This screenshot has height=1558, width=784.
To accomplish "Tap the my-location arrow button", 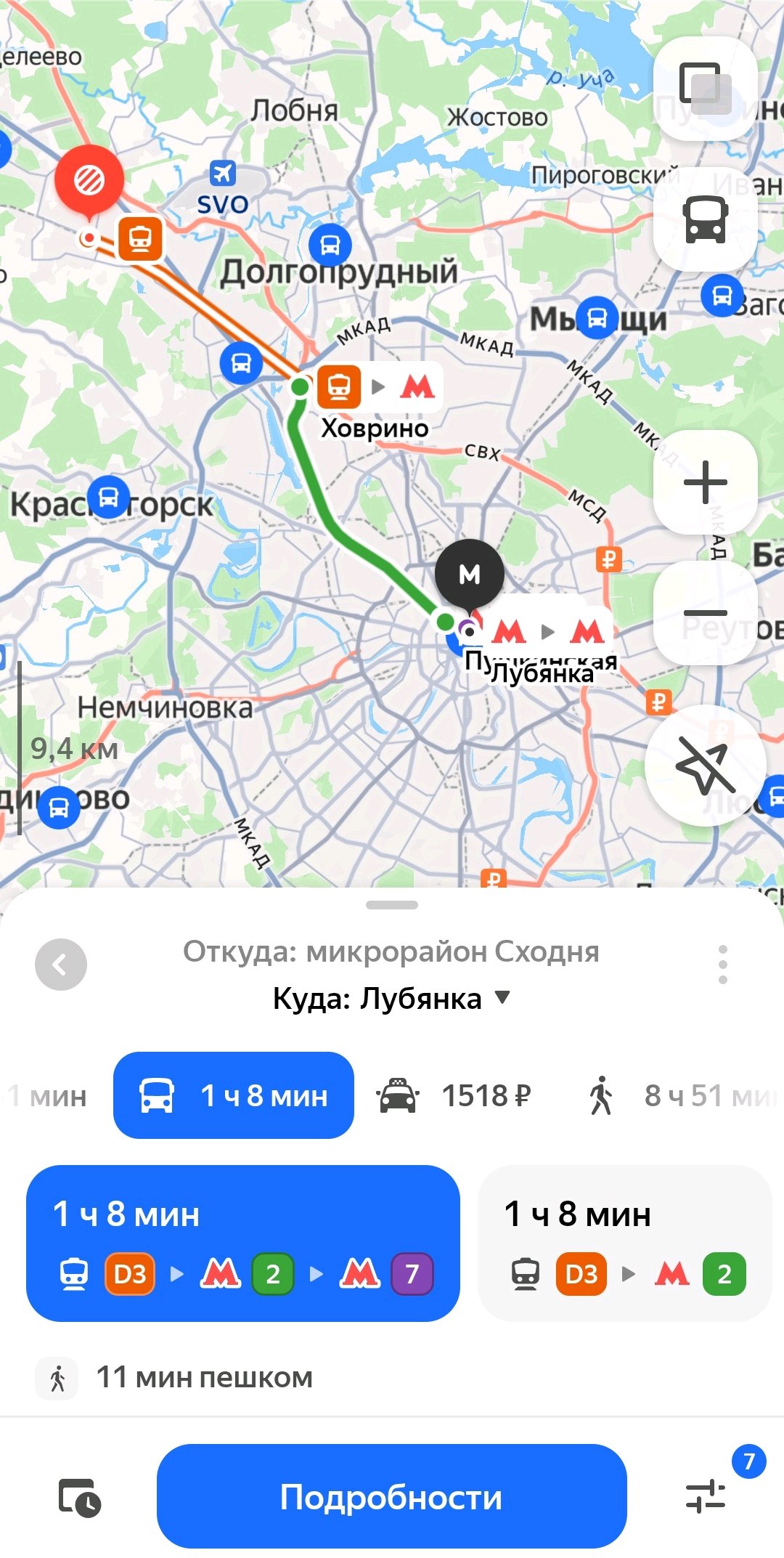I will click(x=706, y=765).
